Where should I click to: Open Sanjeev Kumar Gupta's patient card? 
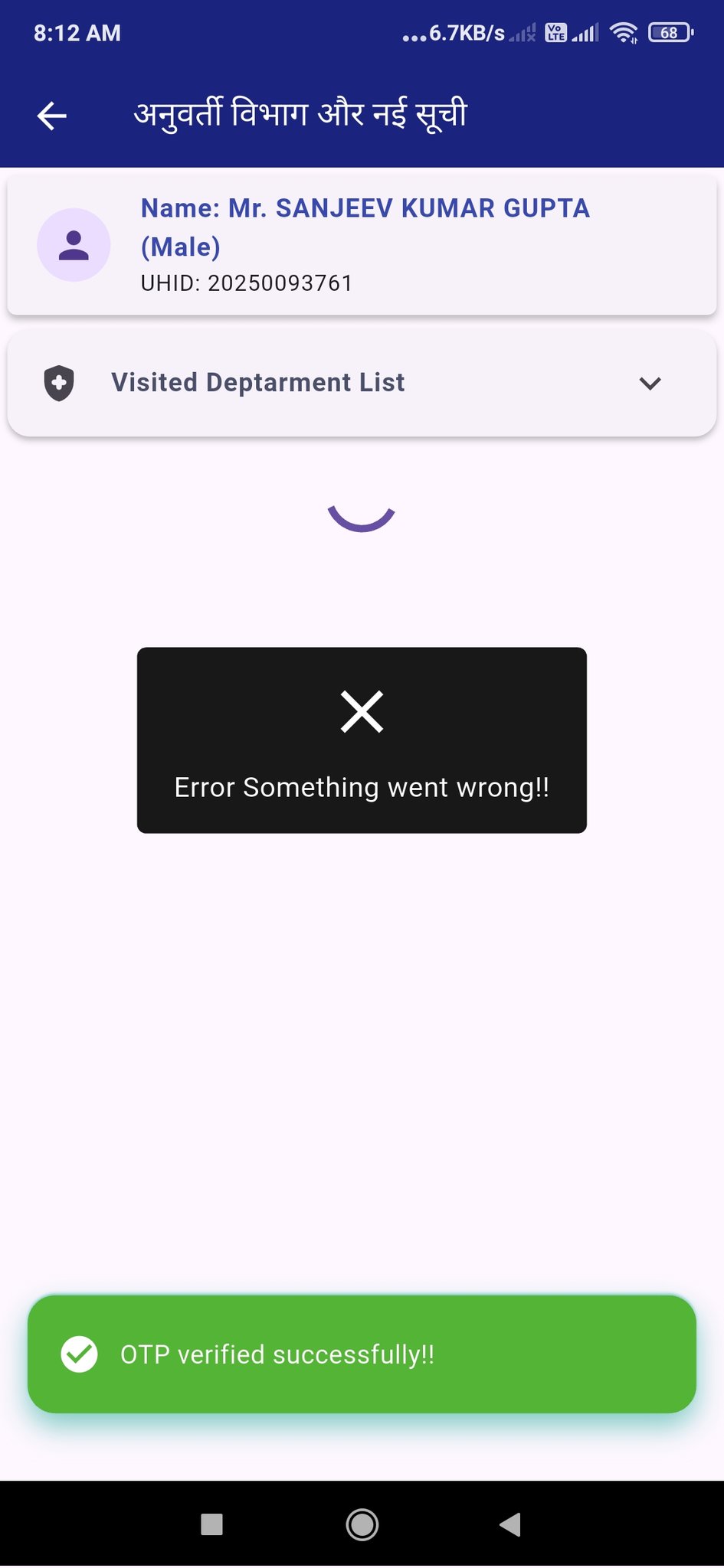tap(362, 245)
